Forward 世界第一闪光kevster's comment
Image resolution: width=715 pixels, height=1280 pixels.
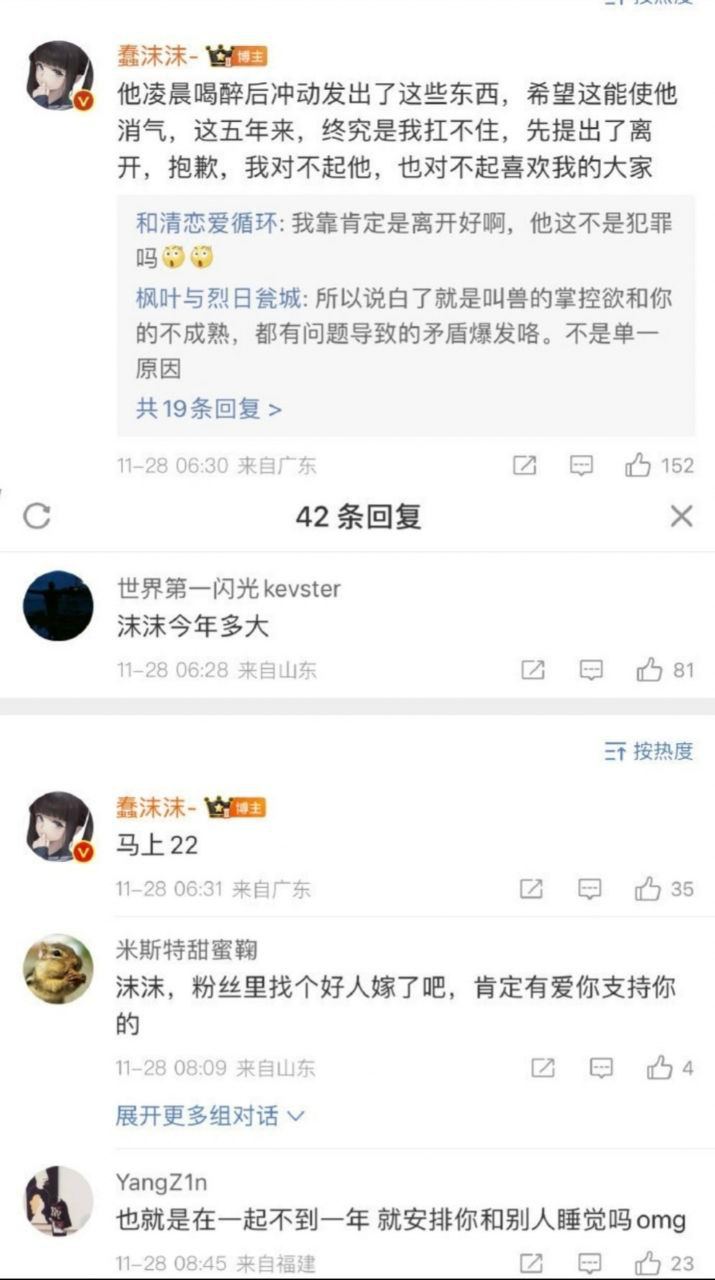click(533, 669)
